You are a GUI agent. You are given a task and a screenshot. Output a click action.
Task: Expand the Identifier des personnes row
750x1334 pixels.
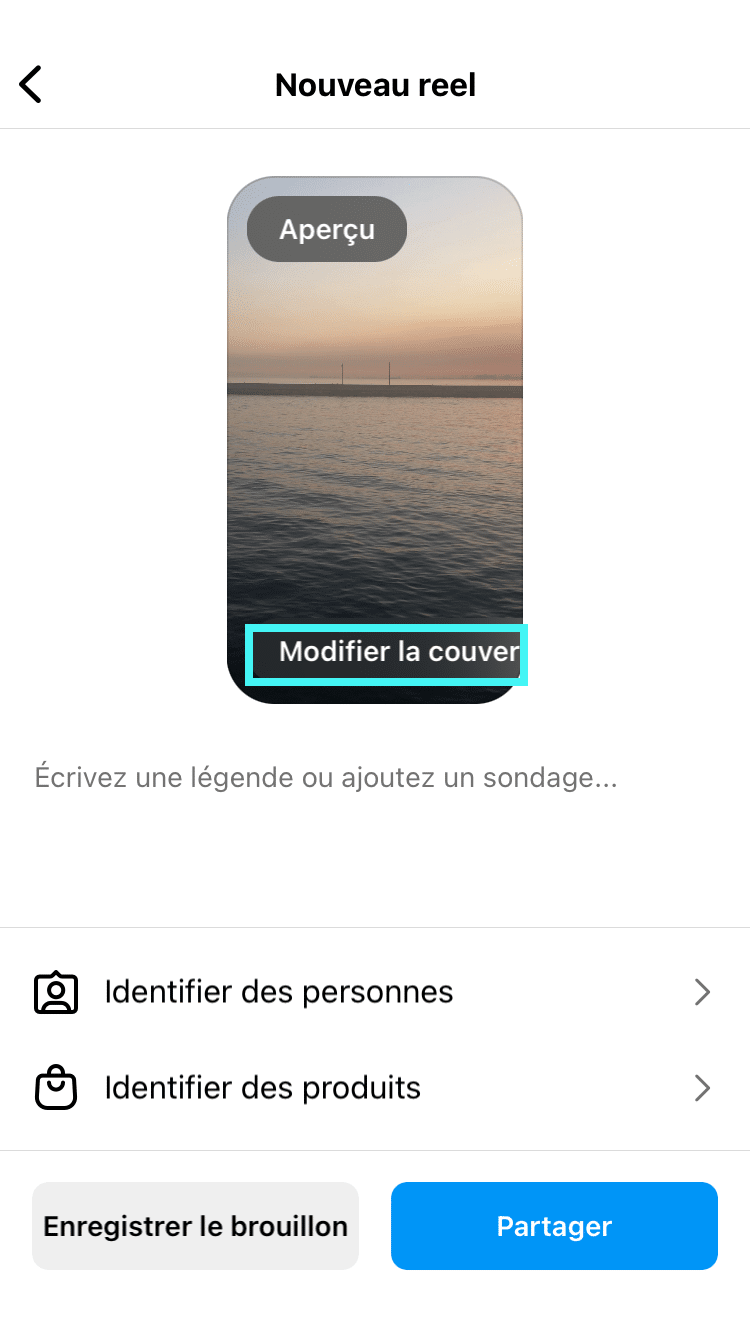click(375, 992)
